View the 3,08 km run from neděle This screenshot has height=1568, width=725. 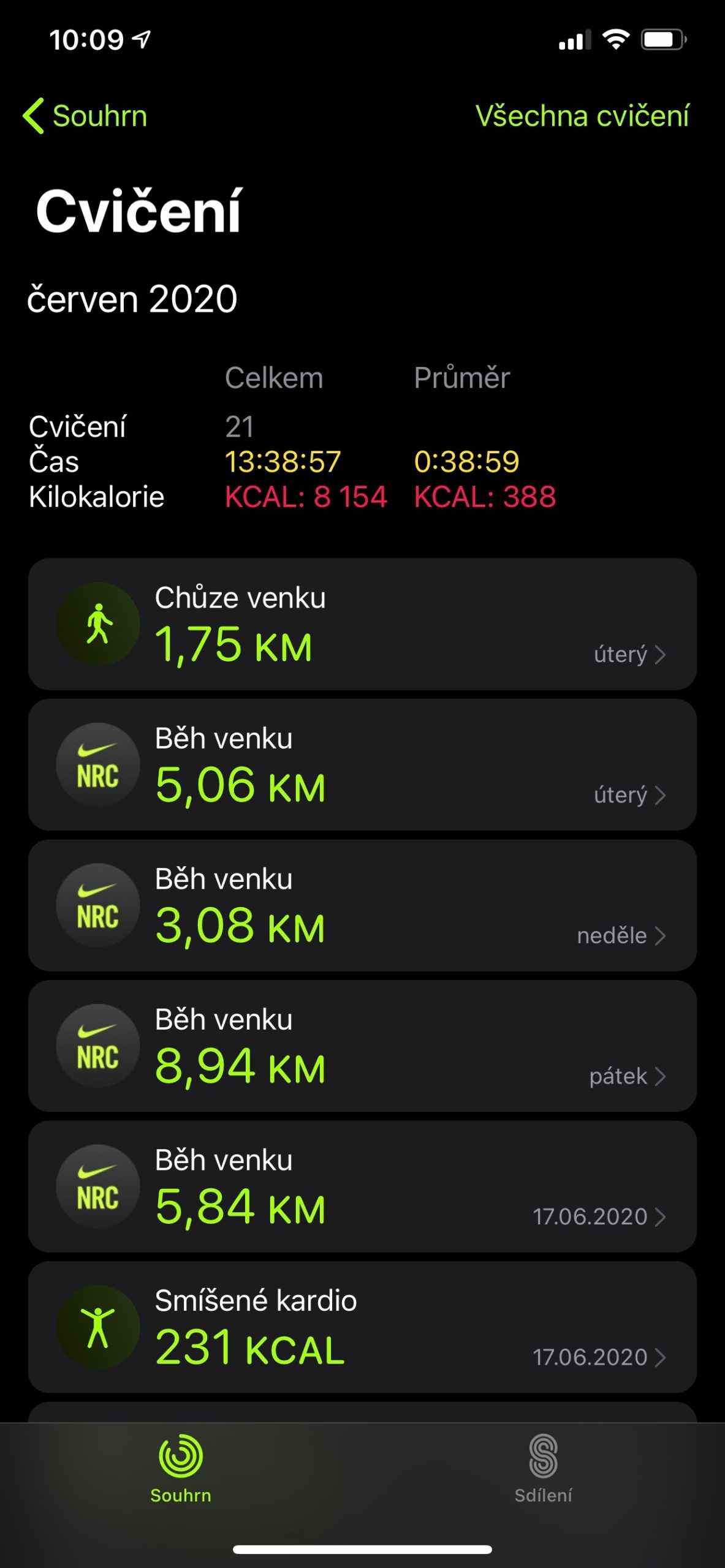point(362,905)
